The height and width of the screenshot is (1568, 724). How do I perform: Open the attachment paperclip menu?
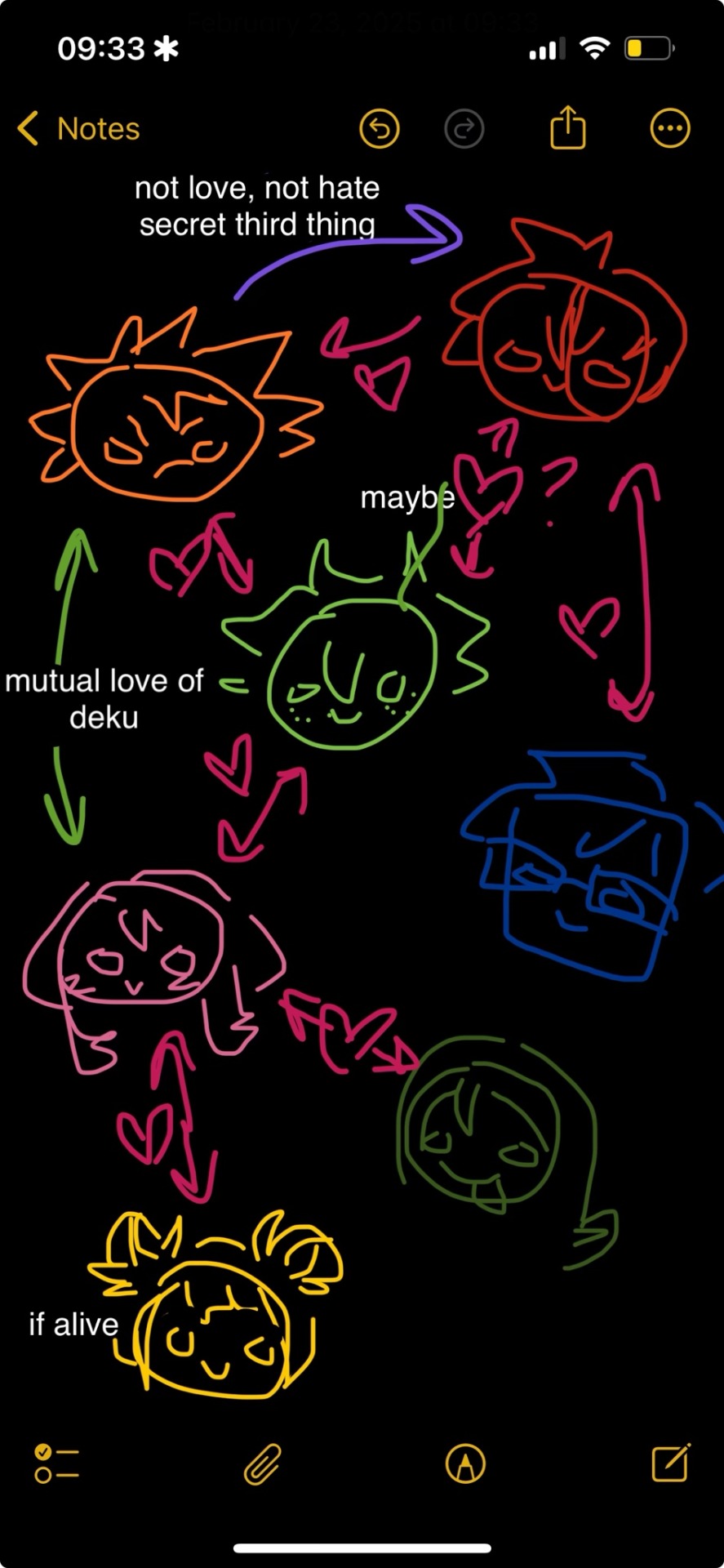point(263,1463)
